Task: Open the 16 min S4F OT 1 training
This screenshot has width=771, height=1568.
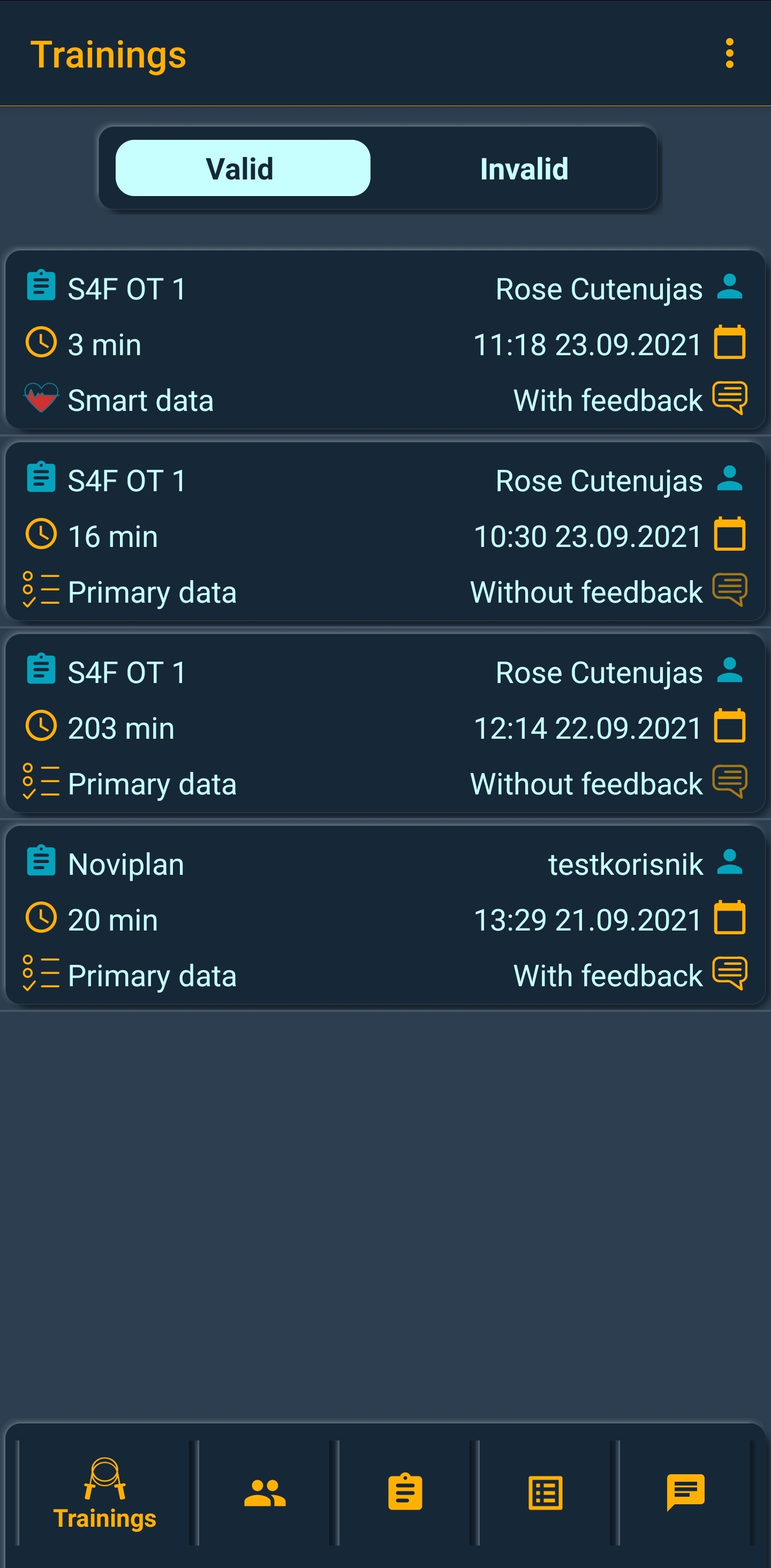Action: [x=385, y=531]
